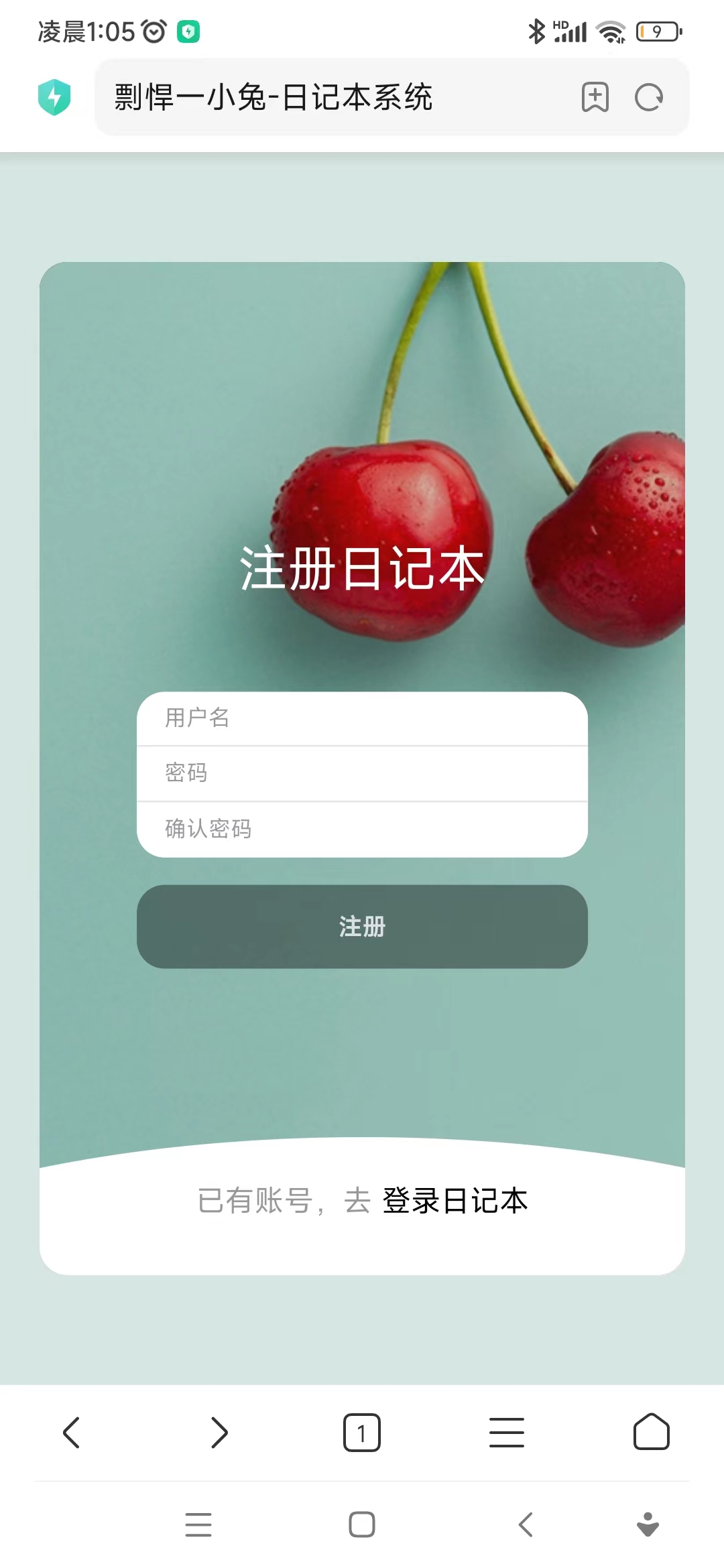Submit with the 注册 button

click(362, 926)
